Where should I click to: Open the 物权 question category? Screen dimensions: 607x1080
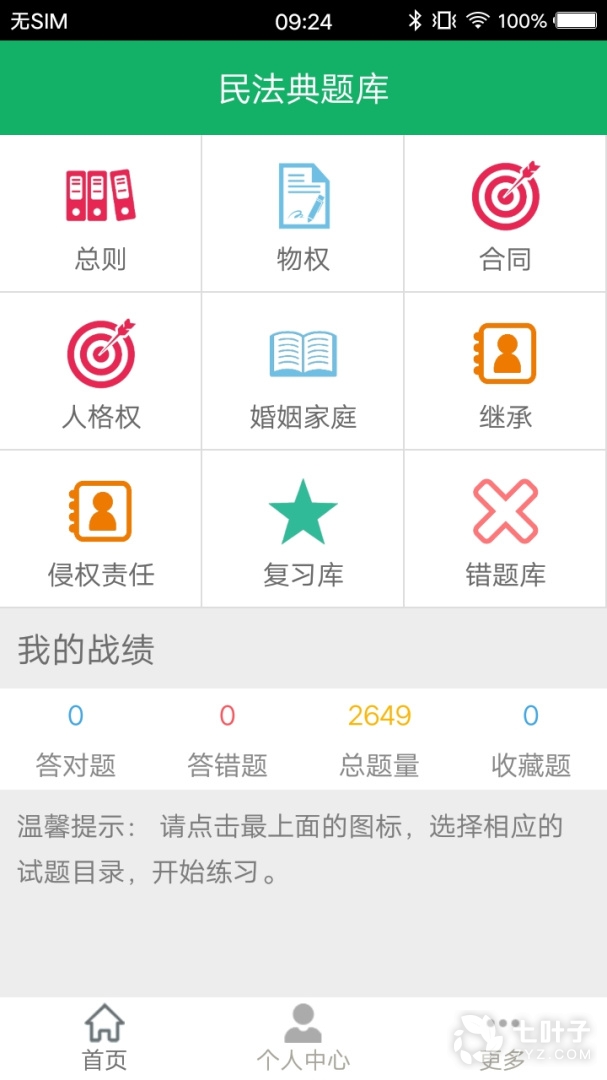tap(303, 215)
